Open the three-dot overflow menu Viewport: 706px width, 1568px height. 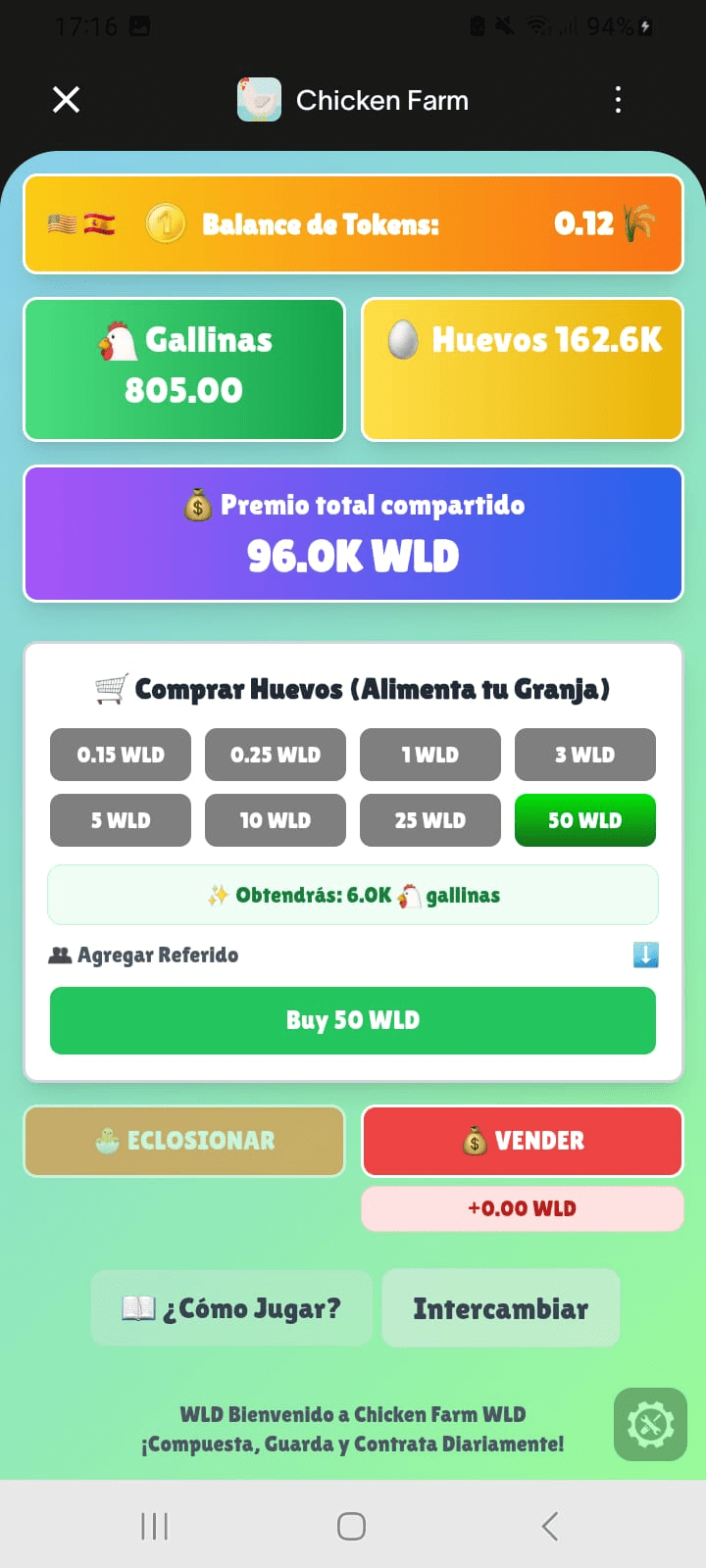(x=617, y=99)
